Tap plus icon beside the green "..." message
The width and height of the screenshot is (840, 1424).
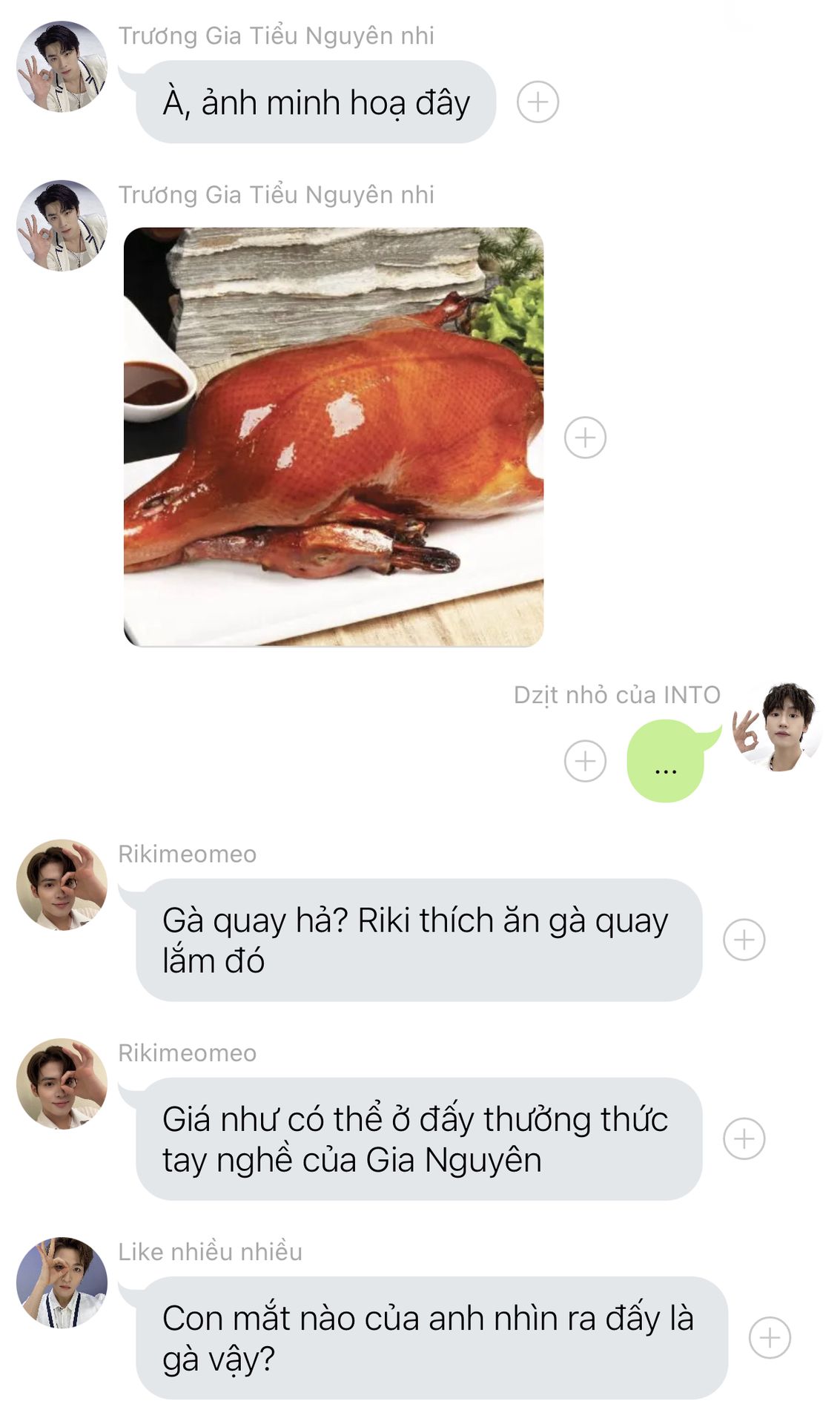(x=585, y=761)
